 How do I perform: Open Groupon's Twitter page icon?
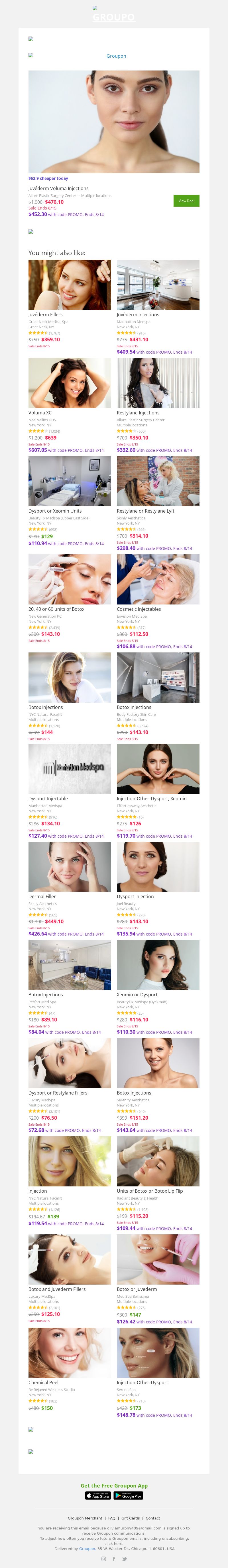(x=125, y=1559)
